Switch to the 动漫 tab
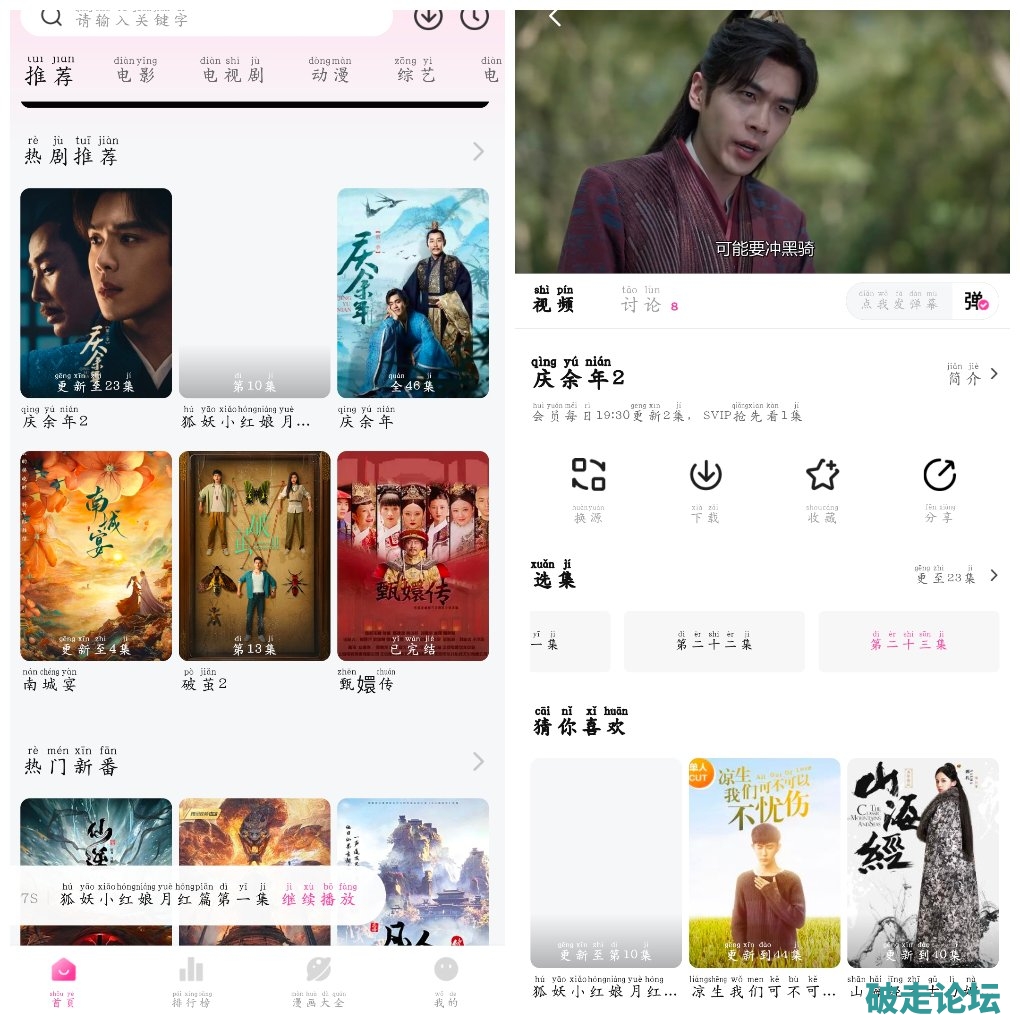The height and width of the screenshot is (1020, 1020). 330,71
